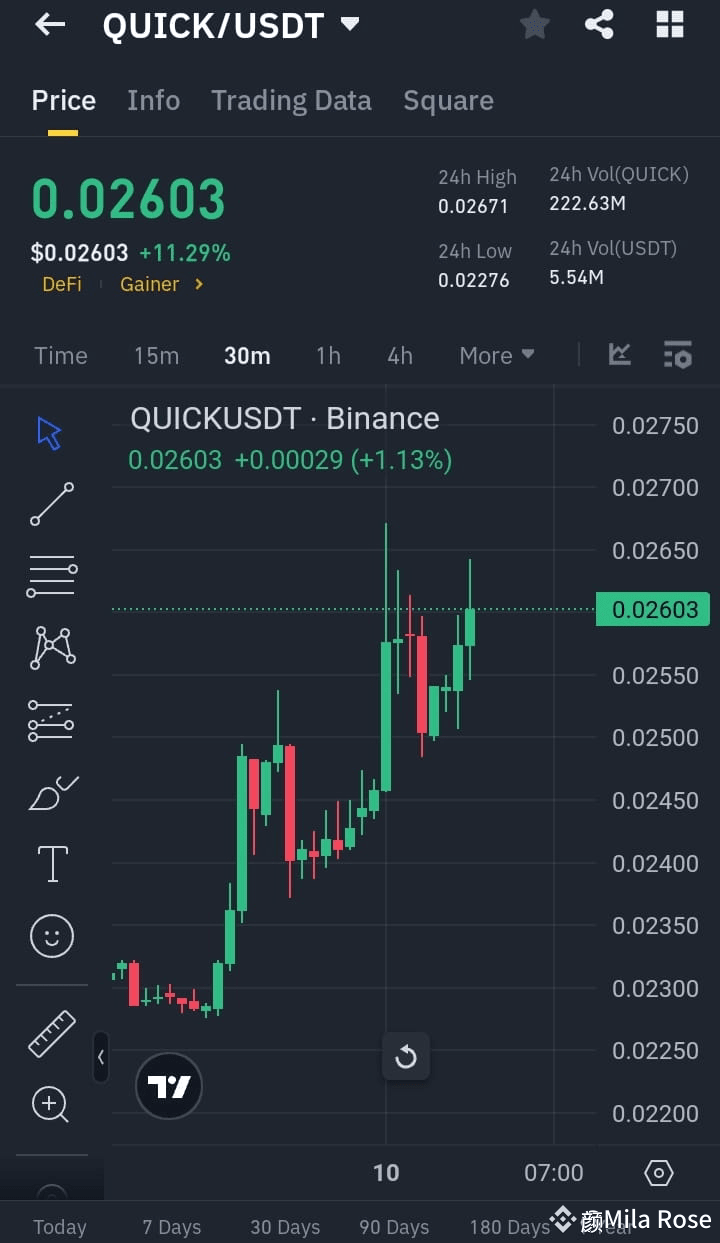Open the horizontal lines drawing tool
This screenshot has height=1243, width=720.
coord(52,576)
